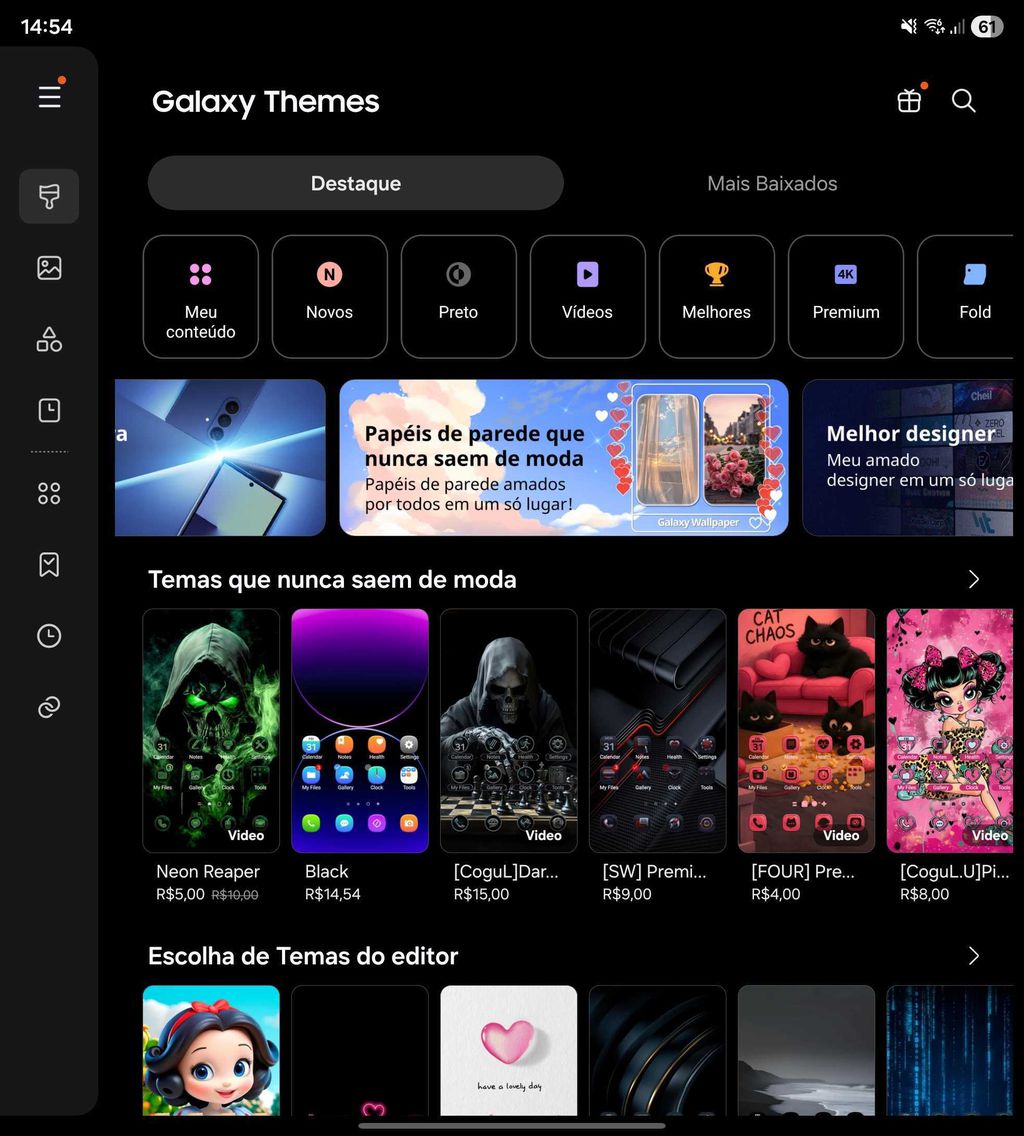Open the Neon Reaper theme
This screenshot has width=1024, height=1136.
click(211, 730)
